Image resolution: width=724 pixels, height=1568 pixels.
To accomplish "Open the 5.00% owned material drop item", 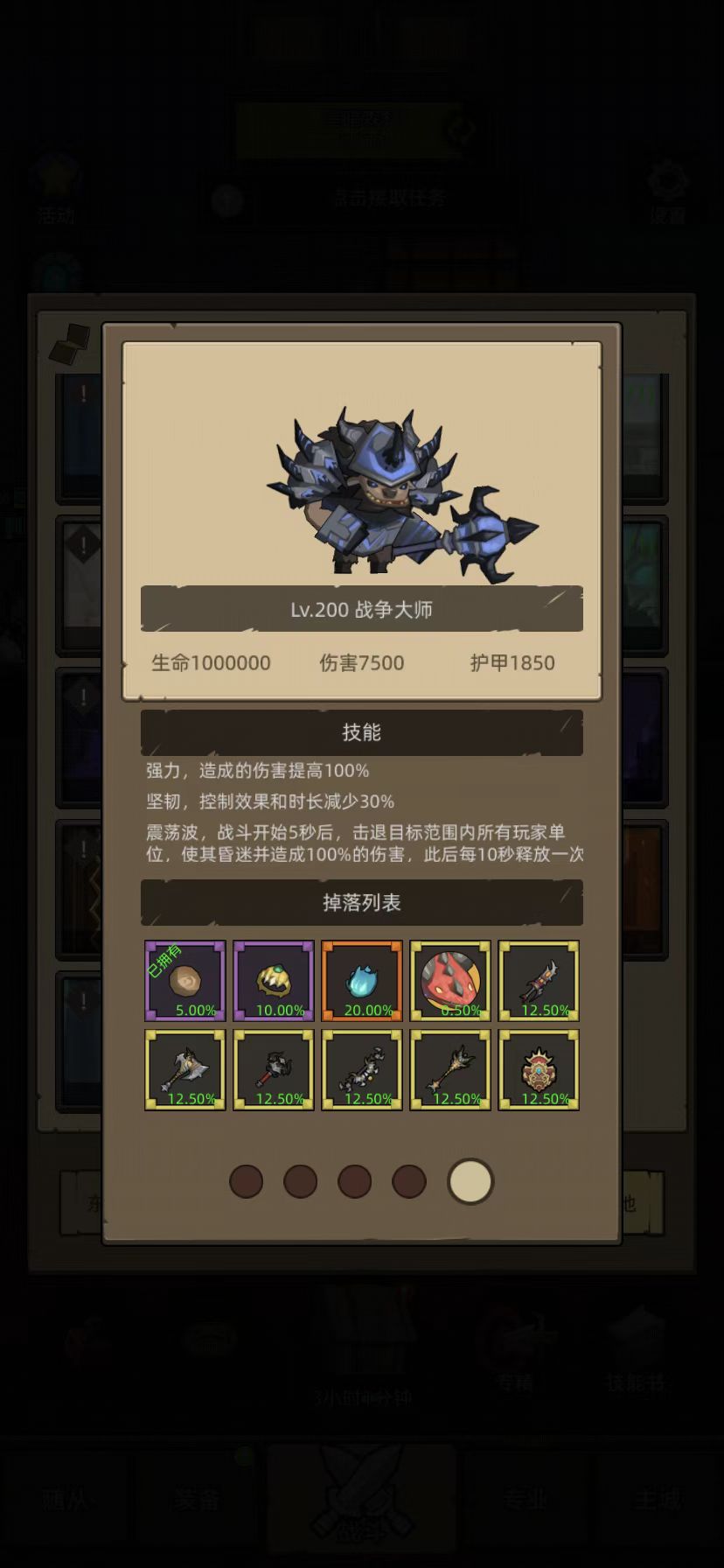I will tap(185, 980).
